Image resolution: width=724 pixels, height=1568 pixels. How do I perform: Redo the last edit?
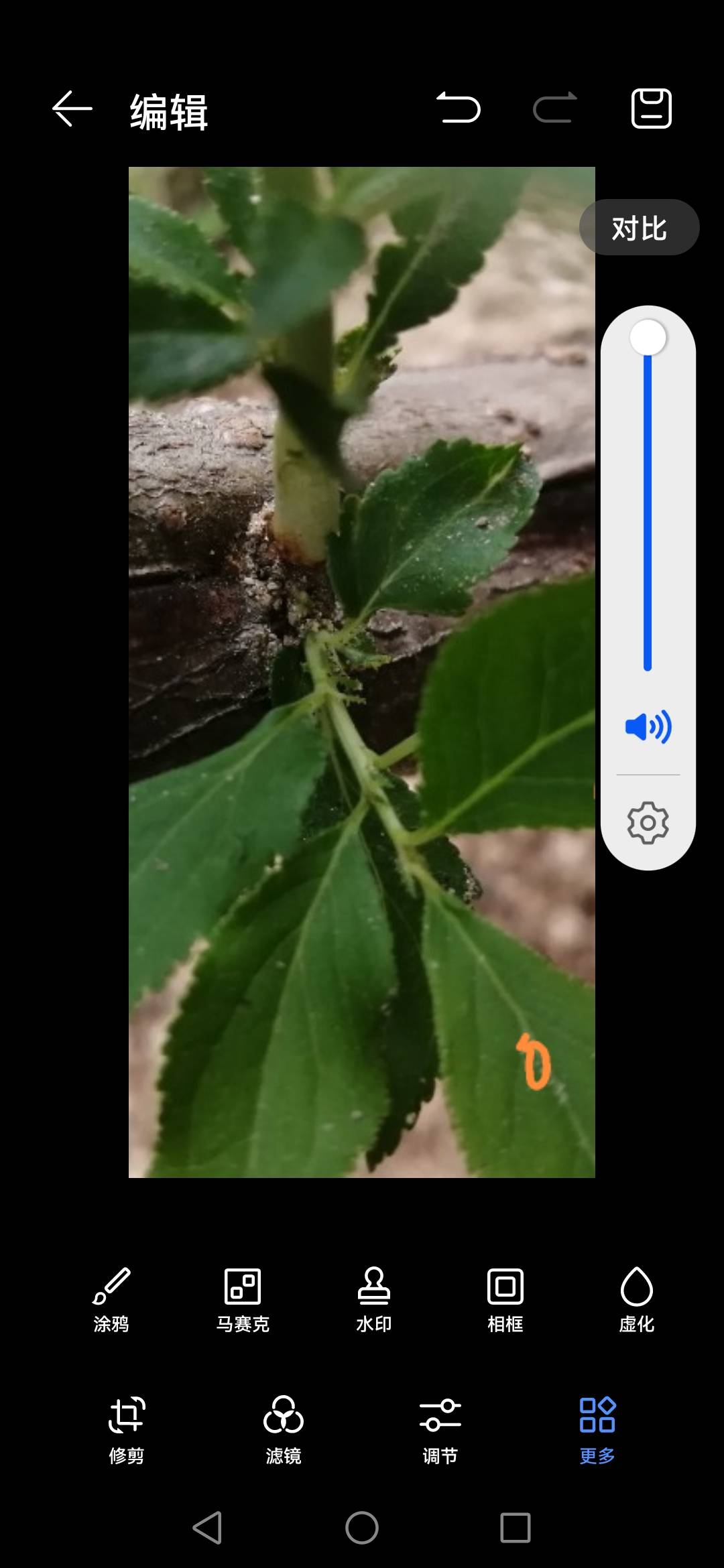coord(555,108)
